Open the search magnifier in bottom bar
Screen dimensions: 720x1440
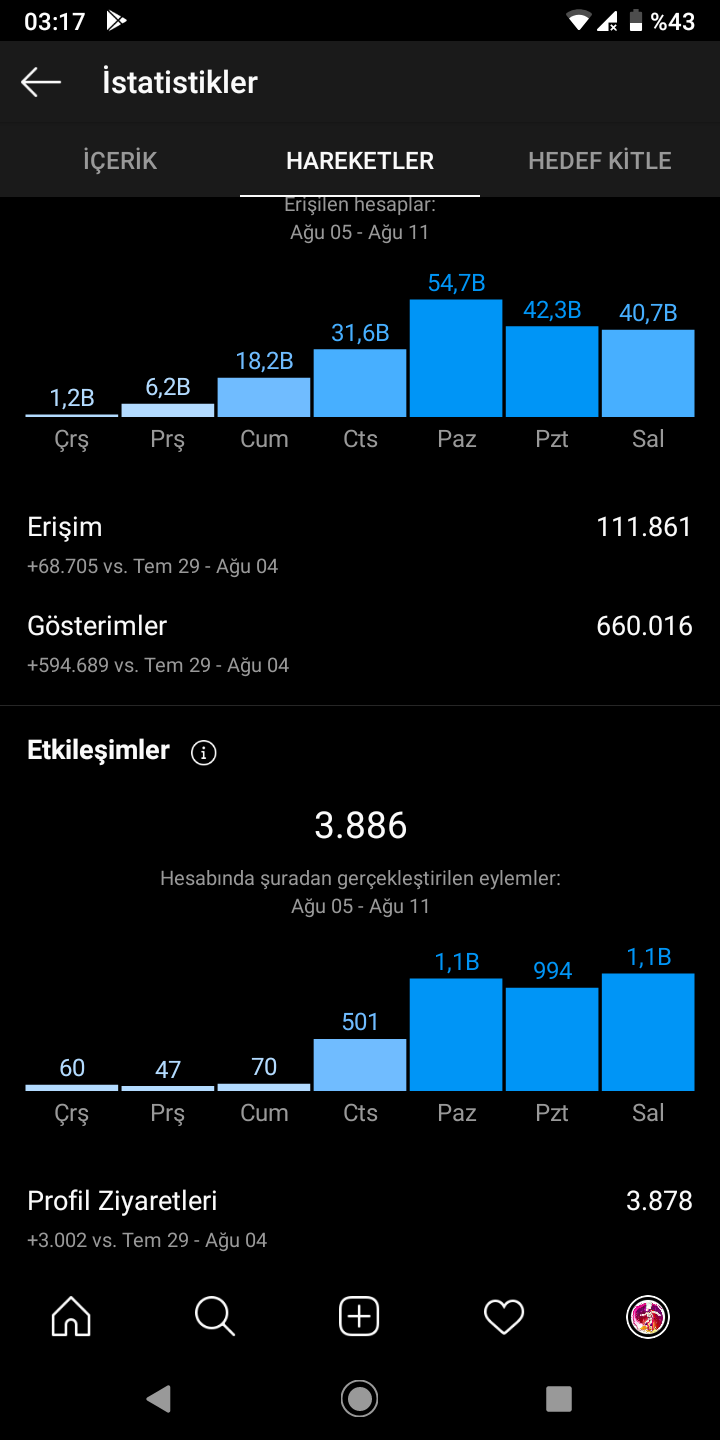pyautogui.click(x=215, y=1316)
